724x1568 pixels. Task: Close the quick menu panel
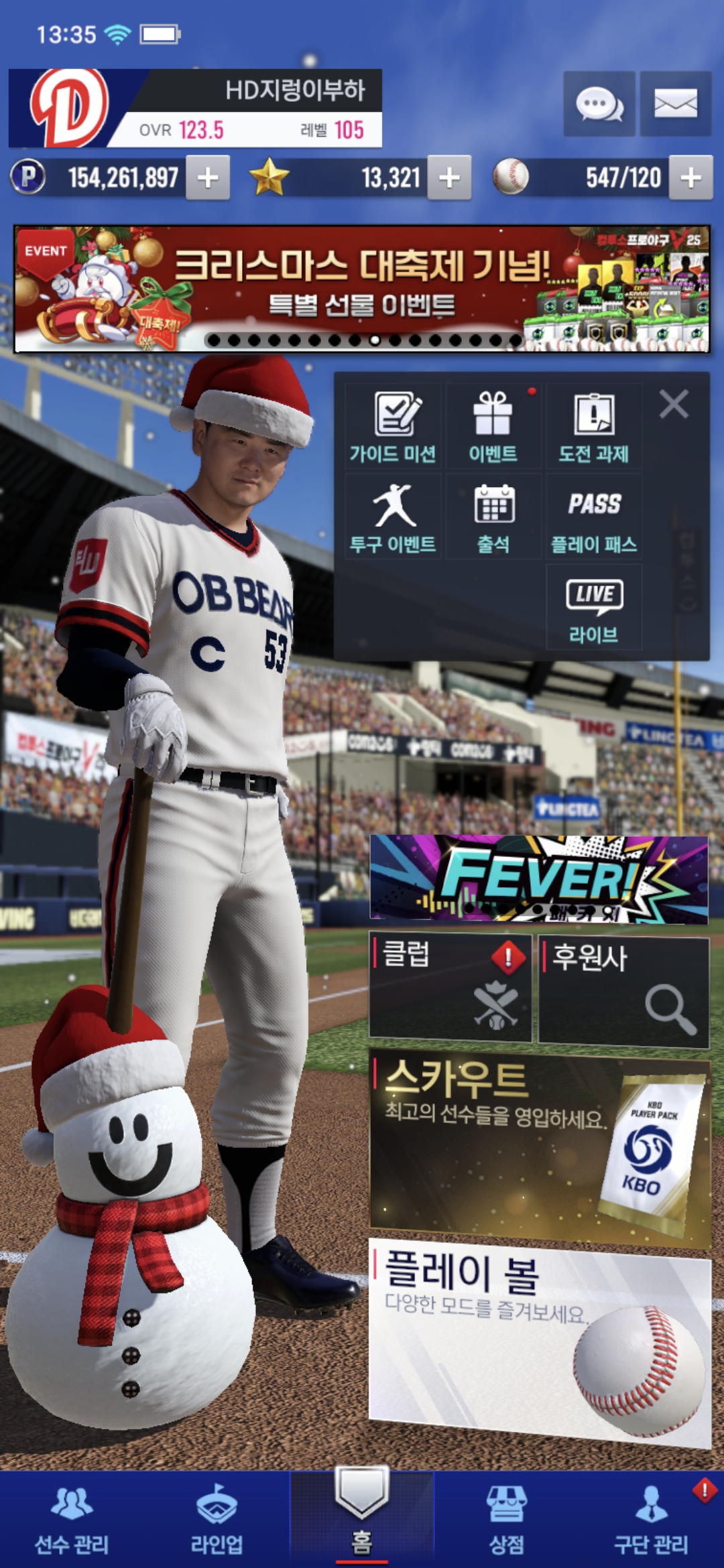click(674, 405)
